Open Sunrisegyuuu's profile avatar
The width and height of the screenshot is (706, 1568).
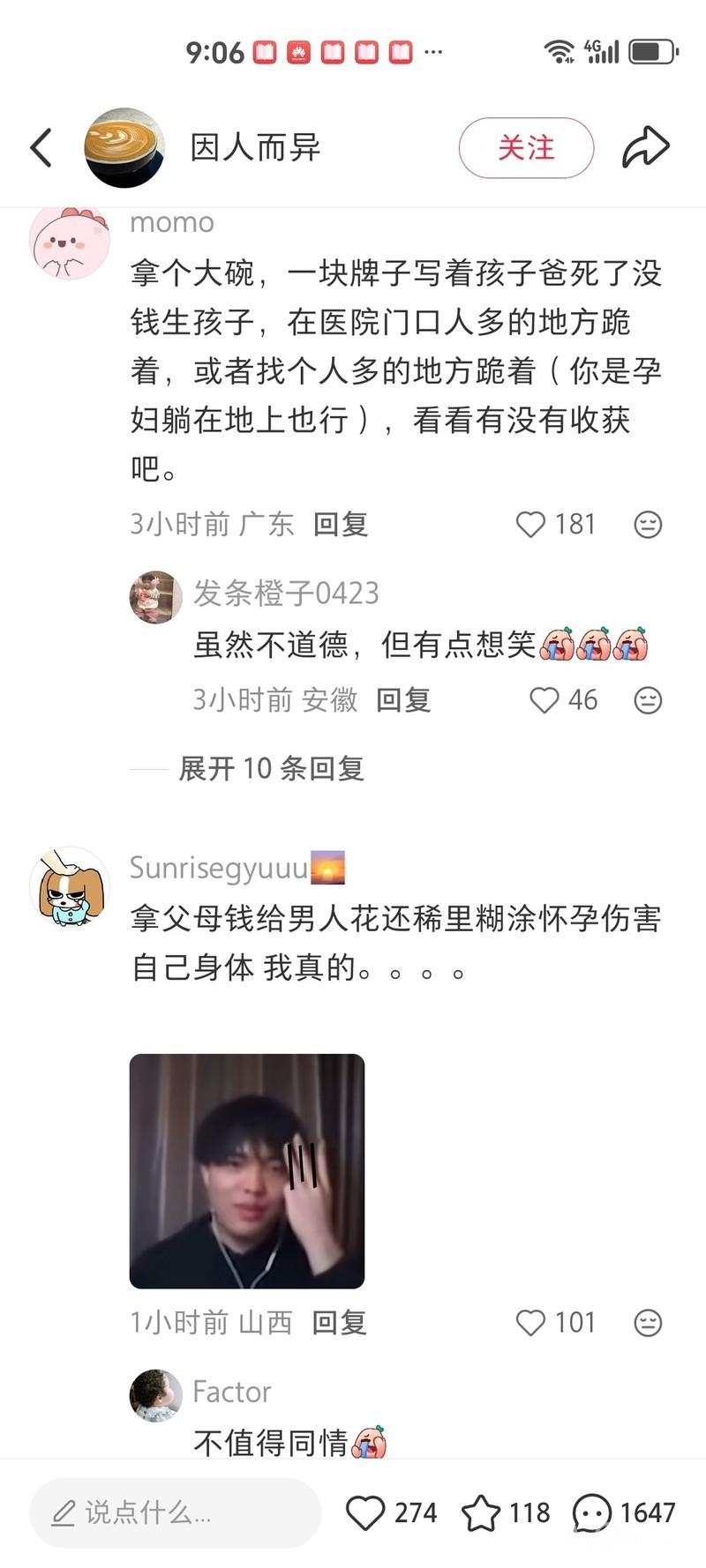point(68,888)
